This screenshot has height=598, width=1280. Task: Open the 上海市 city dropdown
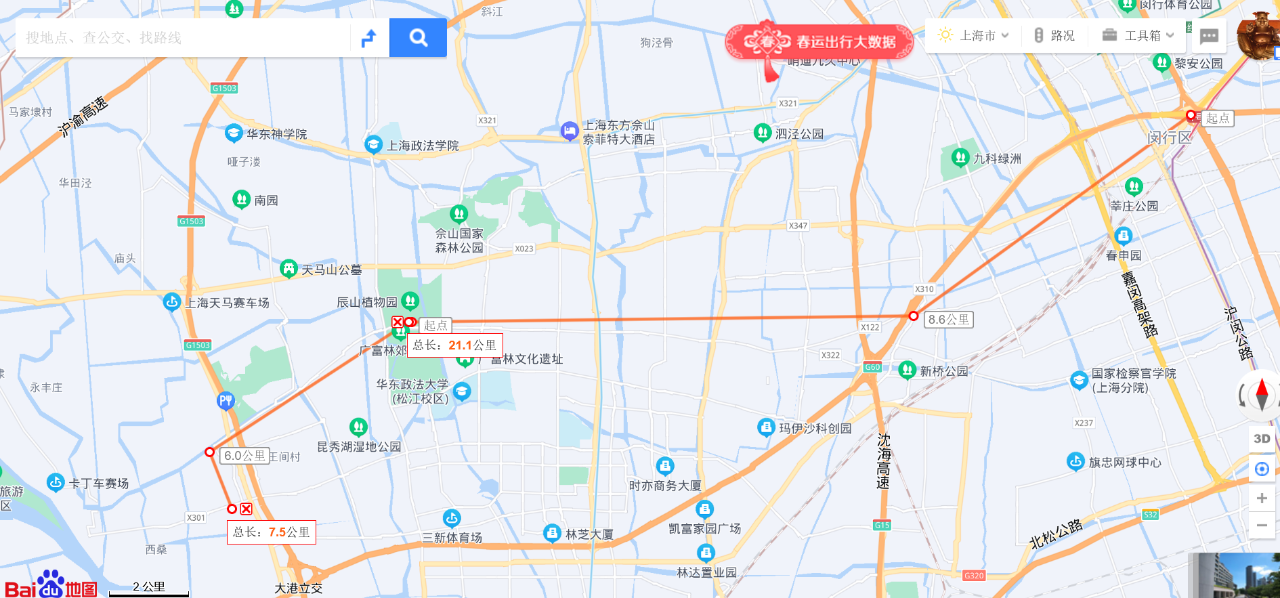point(974,35)
